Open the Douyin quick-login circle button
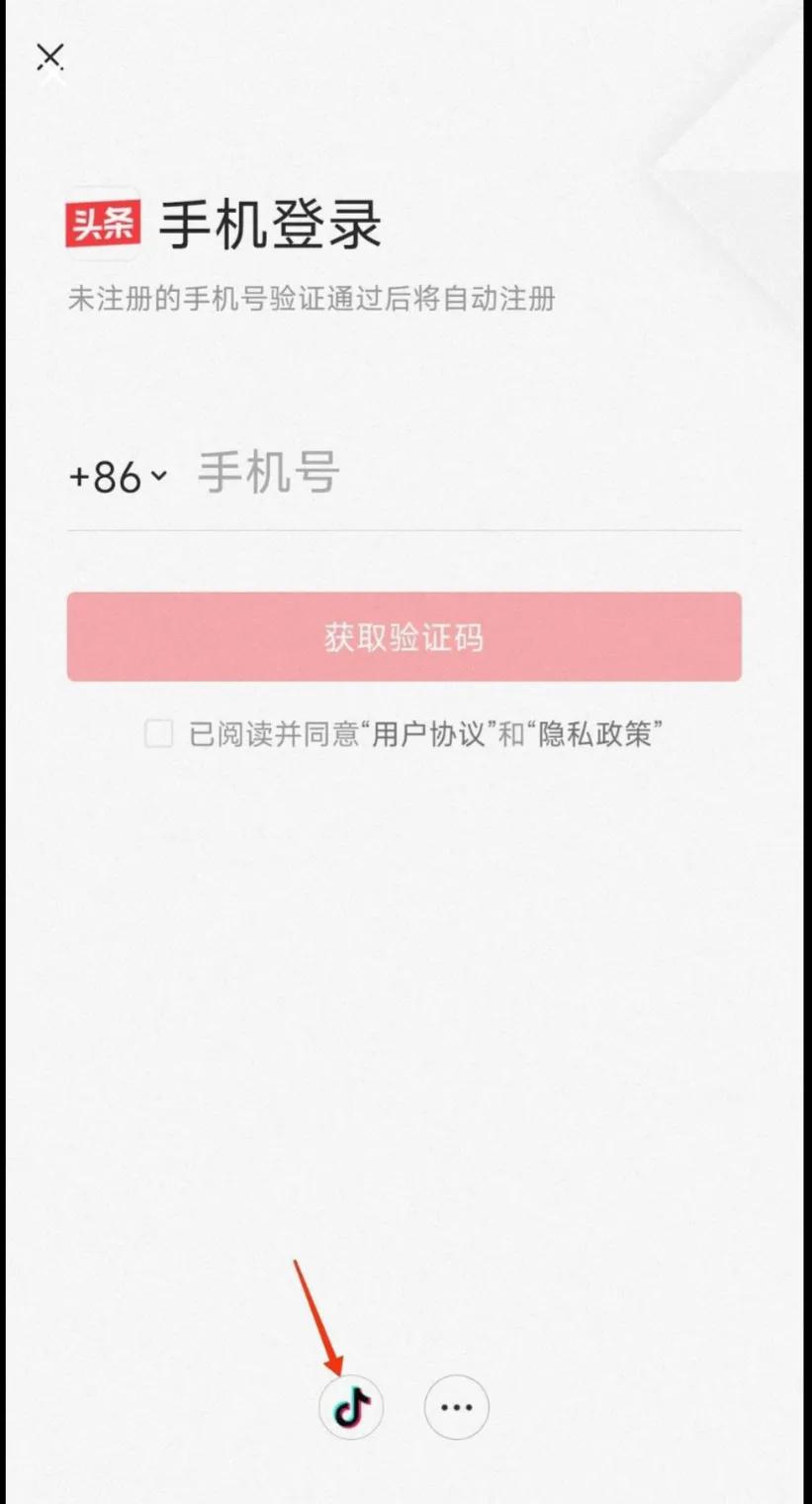 click(x=351, y=1405)
